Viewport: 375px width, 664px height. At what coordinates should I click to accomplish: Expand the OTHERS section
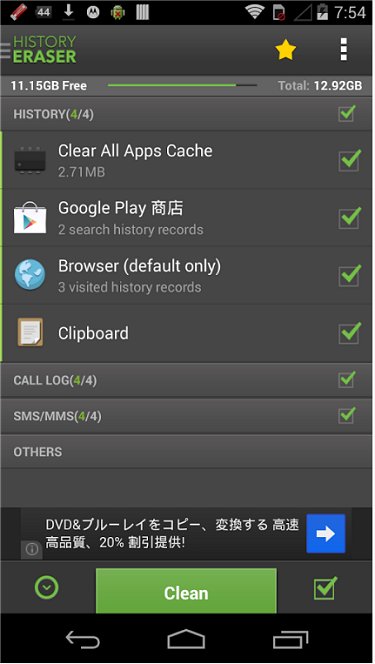pyautogui.click(x=187, y=452)
